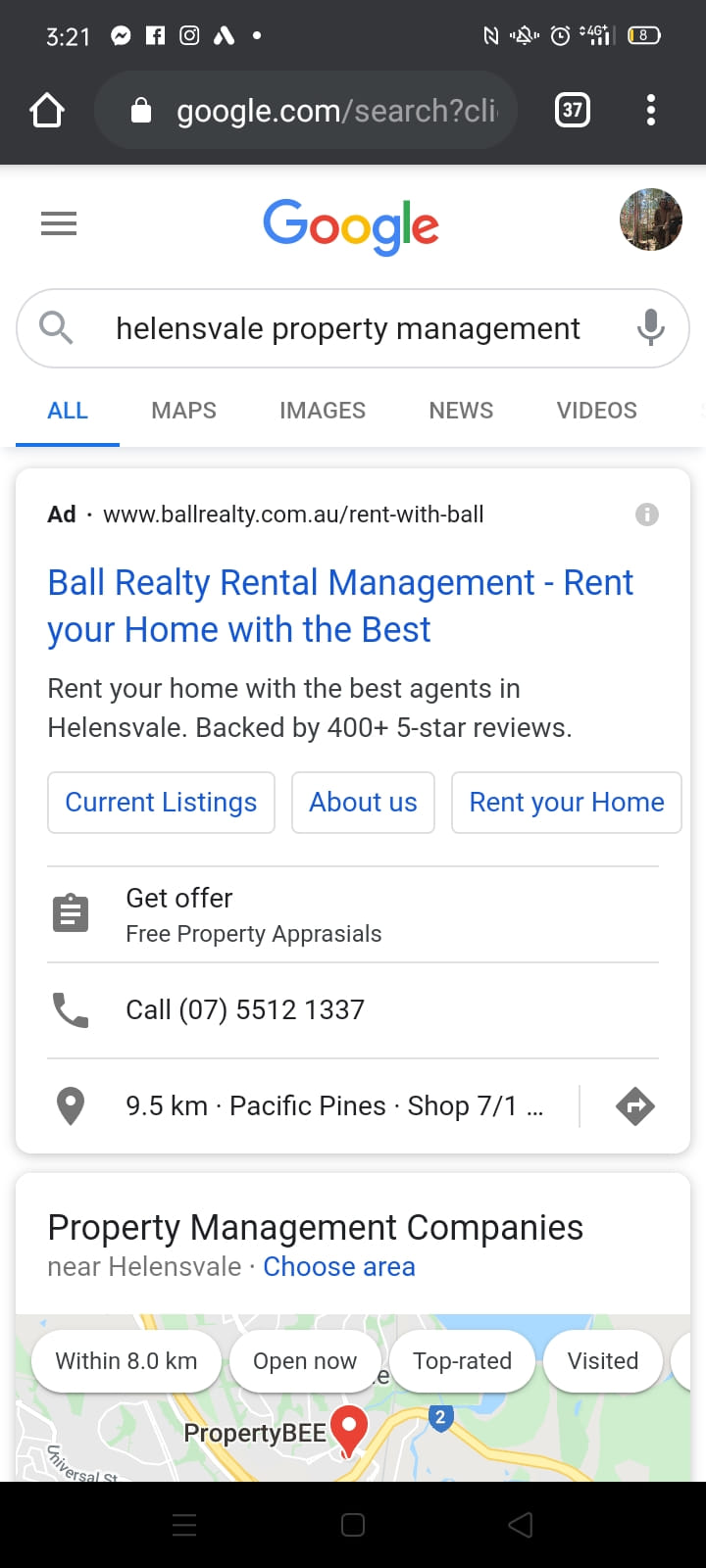Open Choose area to change location

point(338,1266)
